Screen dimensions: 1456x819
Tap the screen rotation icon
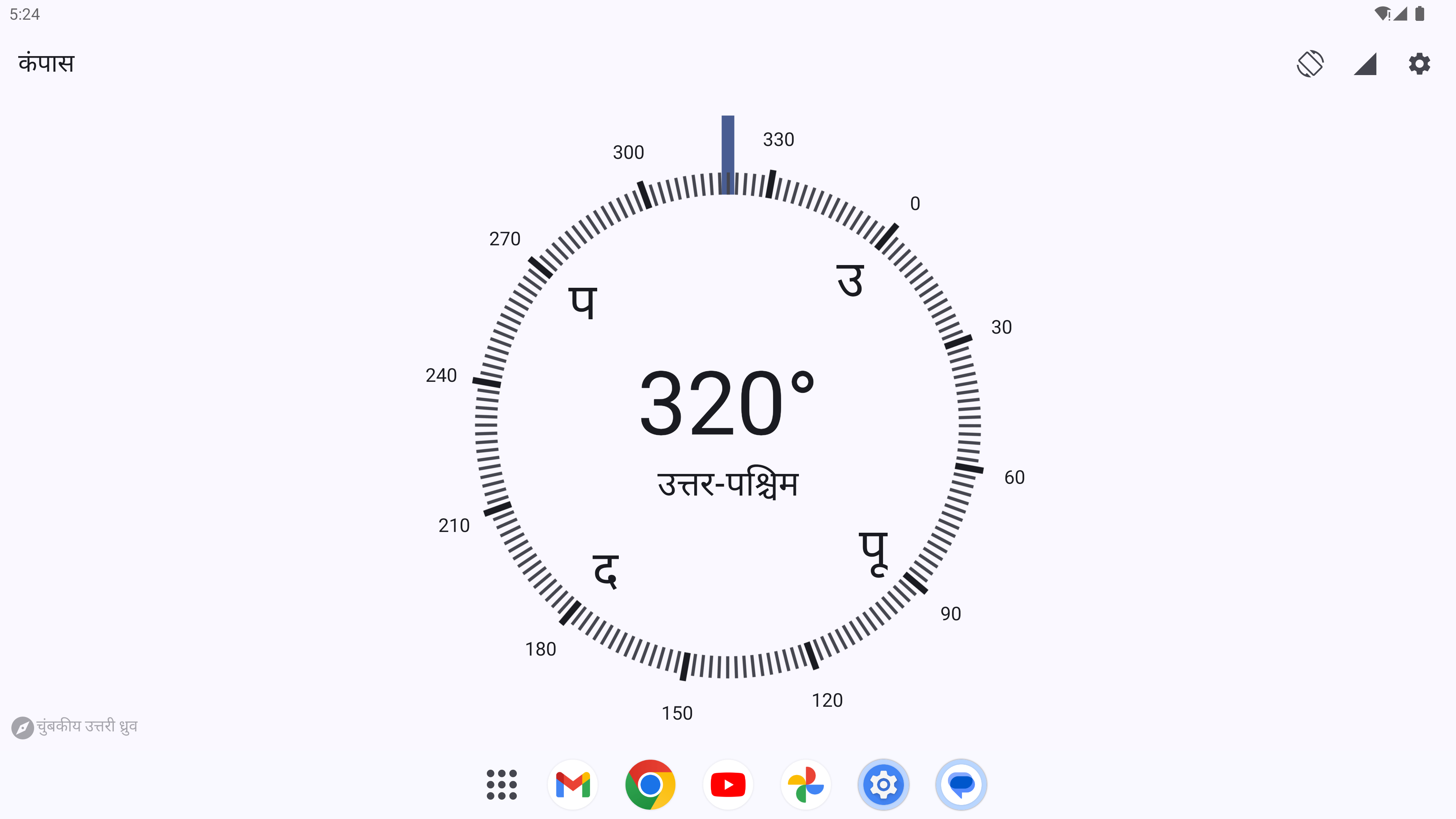(x=1310, y=63)
